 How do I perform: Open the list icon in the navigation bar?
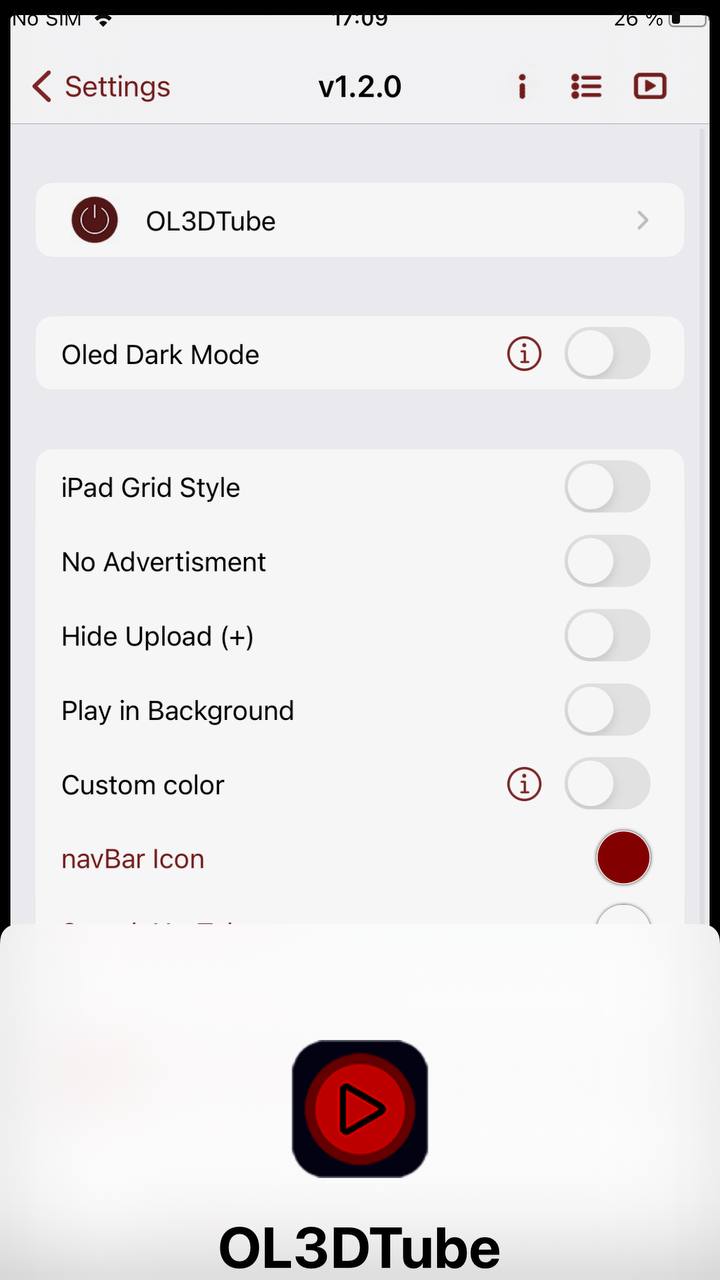click(x=586, y=87)
